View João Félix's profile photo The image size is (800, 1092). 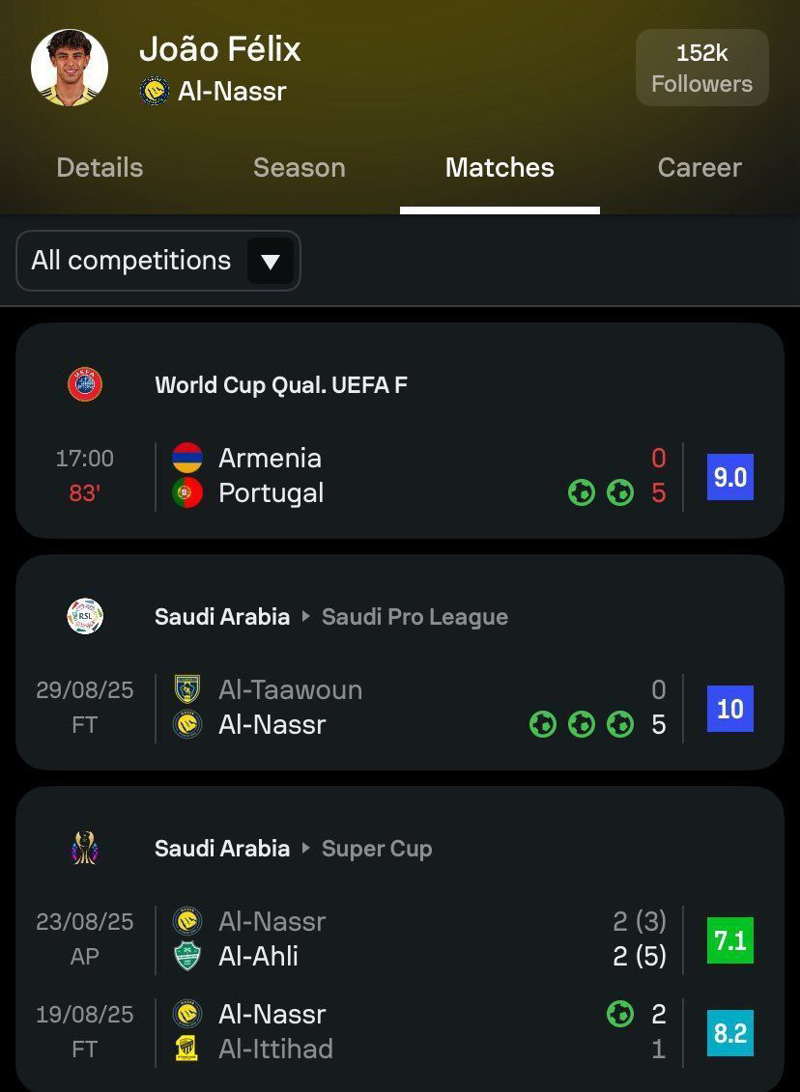pyautogui.click(x=69, y=68)
